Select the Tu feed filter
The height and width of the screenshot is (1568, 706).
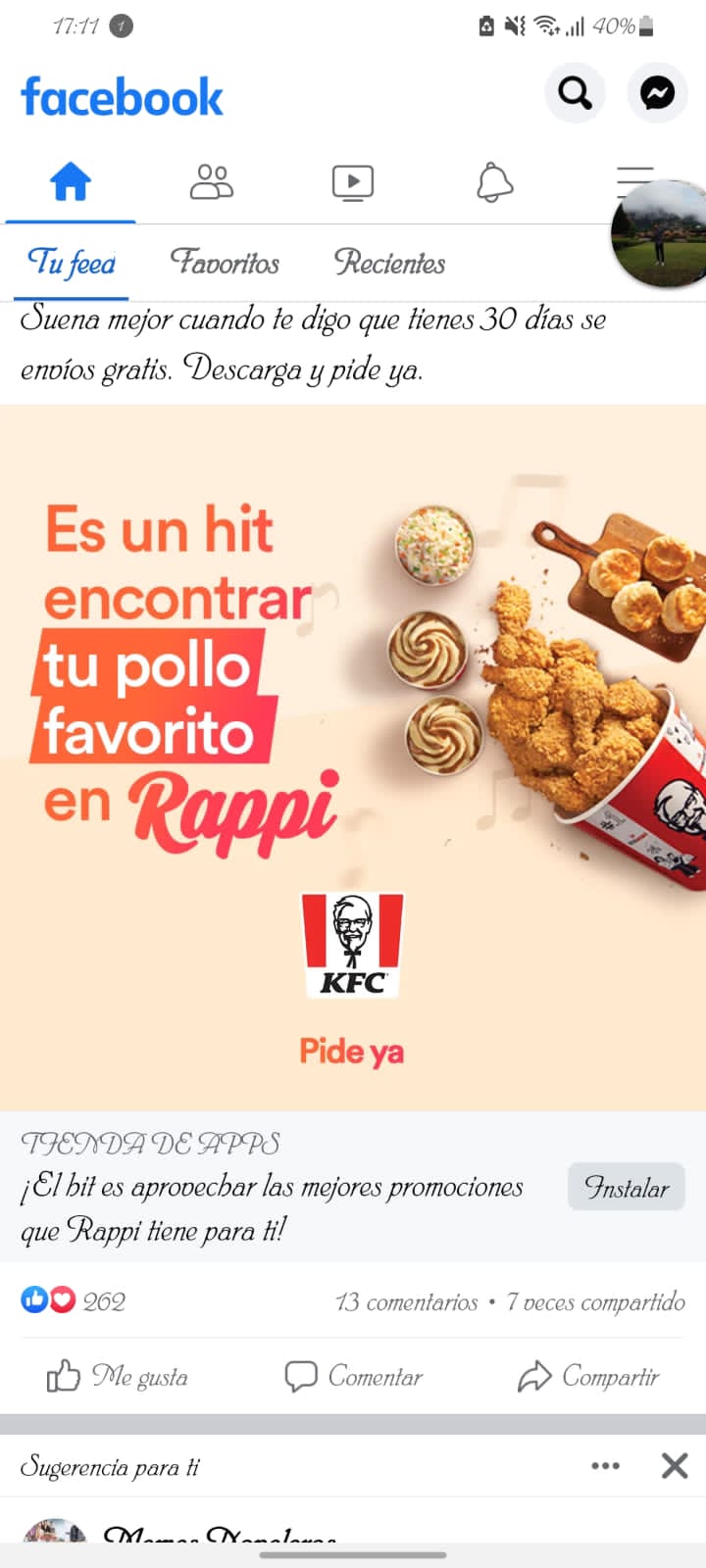coord(71,263)
